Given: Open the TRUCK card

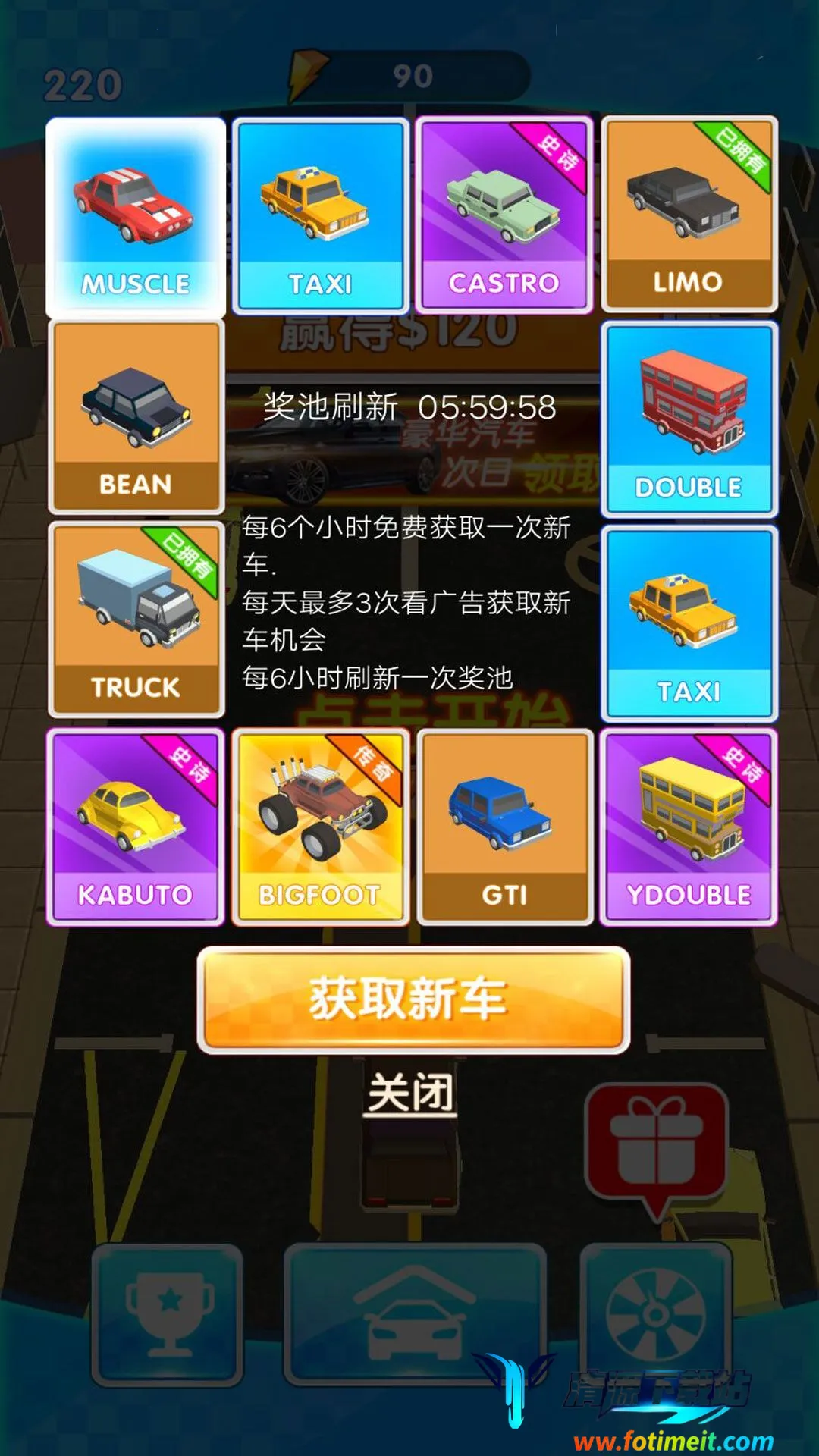Looking at the screenshot, I should coord(136,620).
